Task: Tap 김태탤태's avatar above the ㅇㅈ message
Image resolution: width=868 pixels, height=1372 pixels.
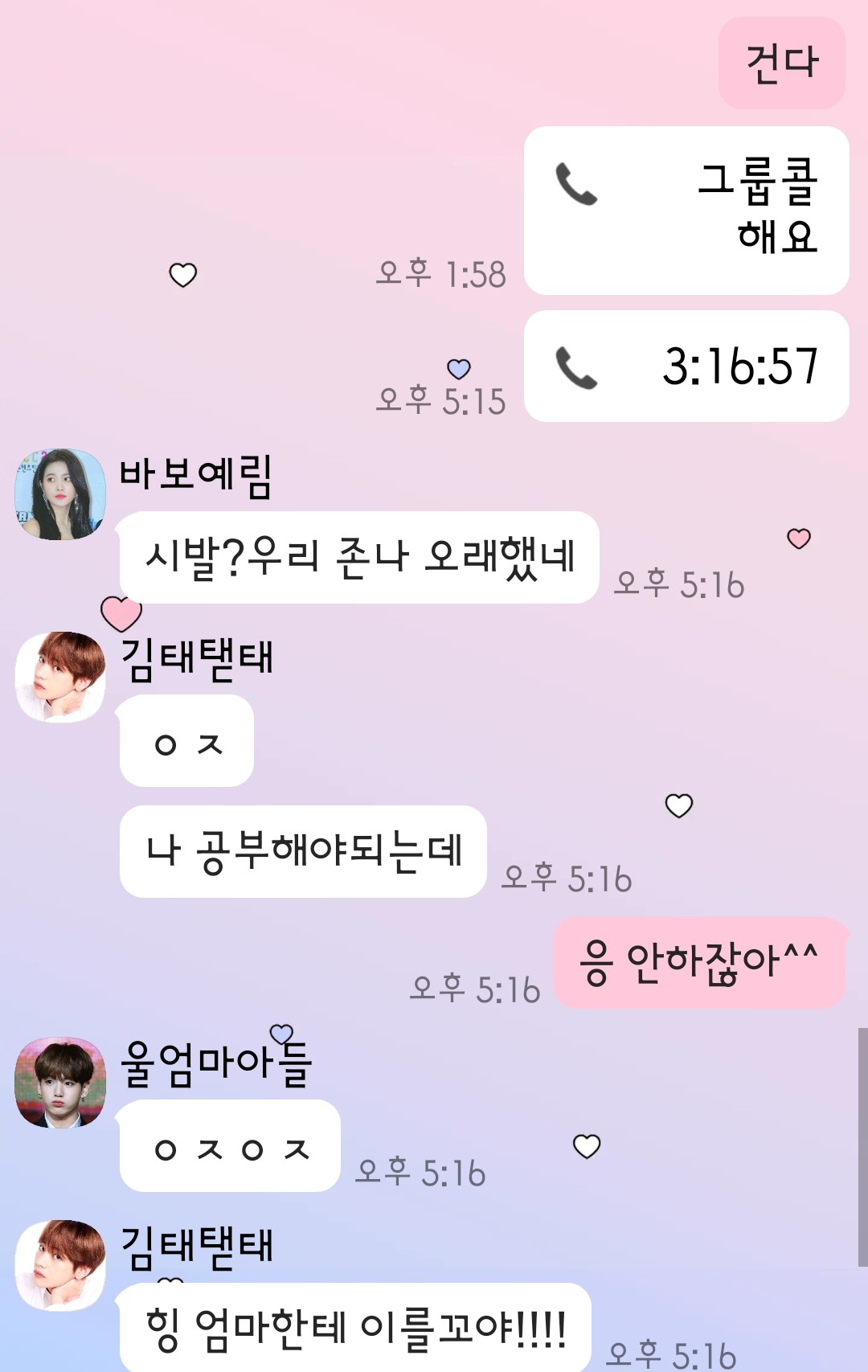Action: click(60, 677)
